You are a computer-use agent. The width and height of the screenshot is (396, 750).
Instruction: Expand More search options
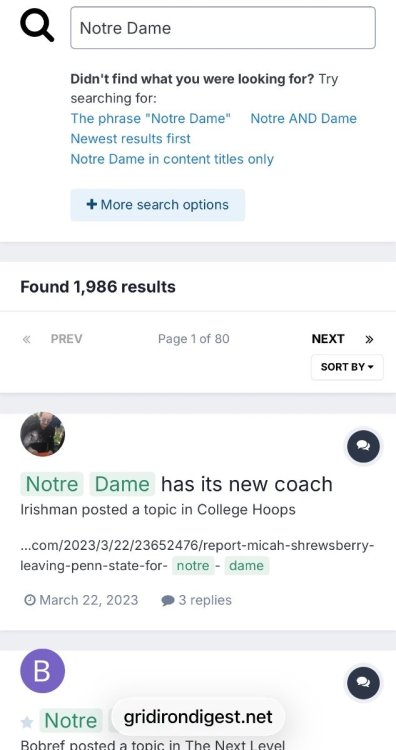(x=158, y=205)
